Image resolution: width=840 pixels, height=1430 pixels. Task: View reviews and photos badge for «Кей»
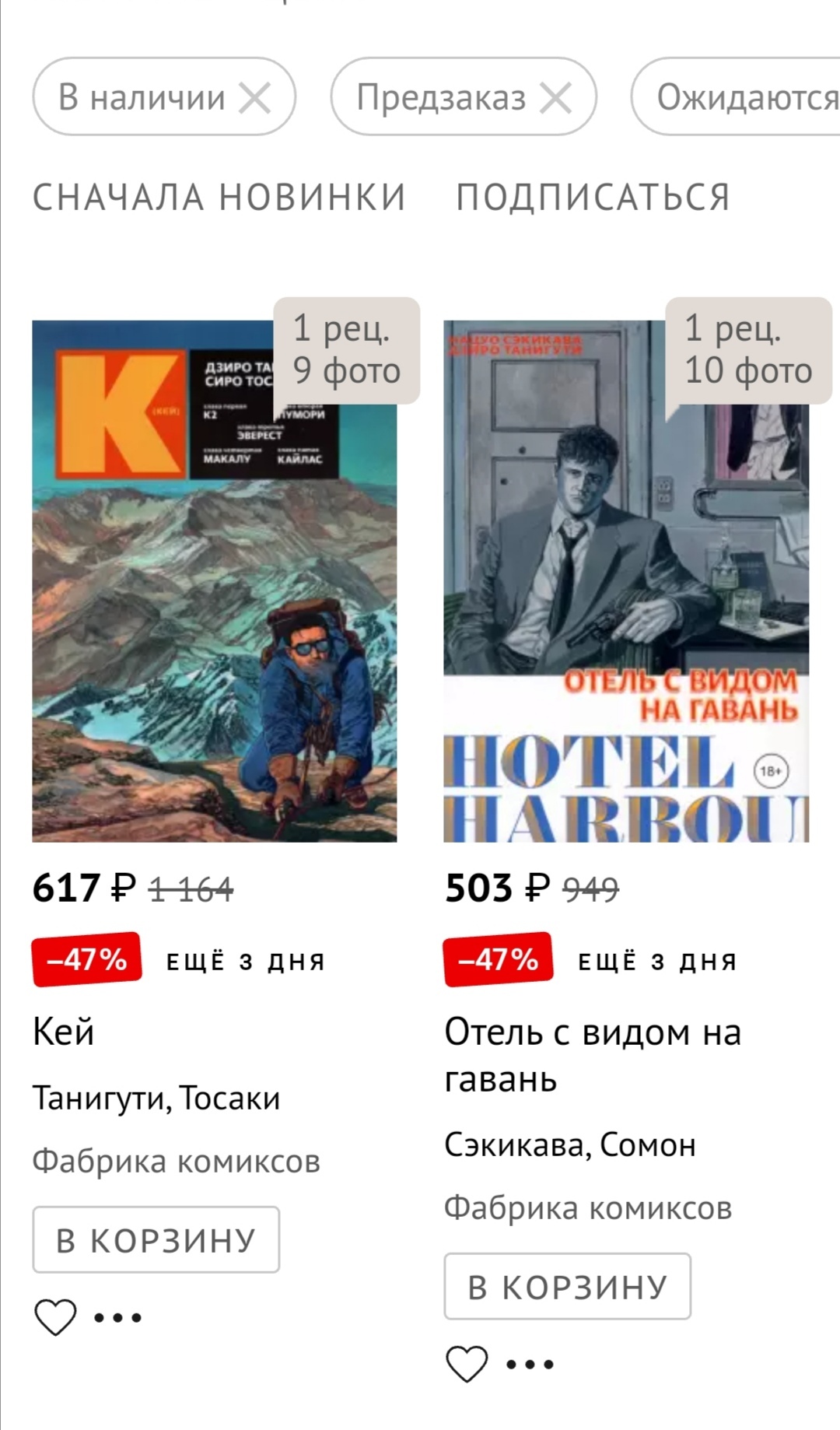coord(346,350)
